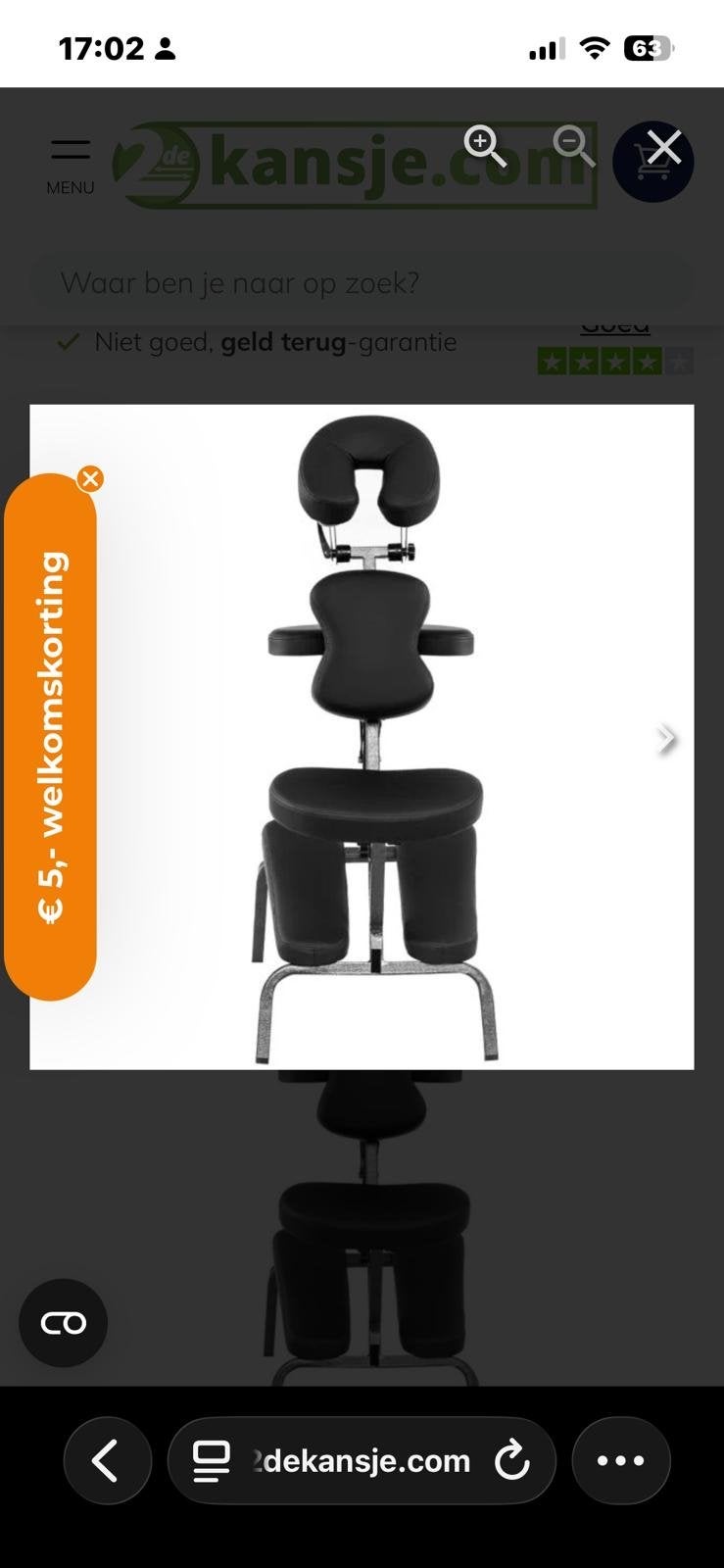
Task: Reload the 2dekansje.com page
Action: [x=511, y=1461]
